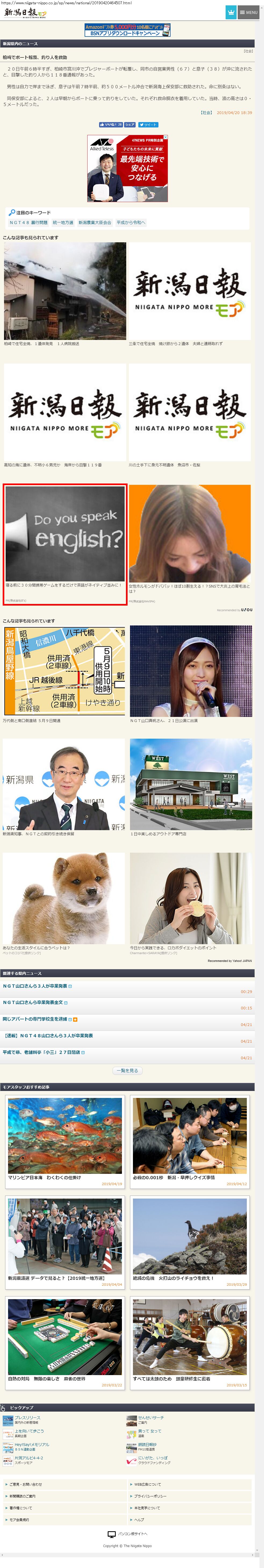Select the 統一地方選 keyword link
This screenshot has height=1568, width=264.
point(63,223)
